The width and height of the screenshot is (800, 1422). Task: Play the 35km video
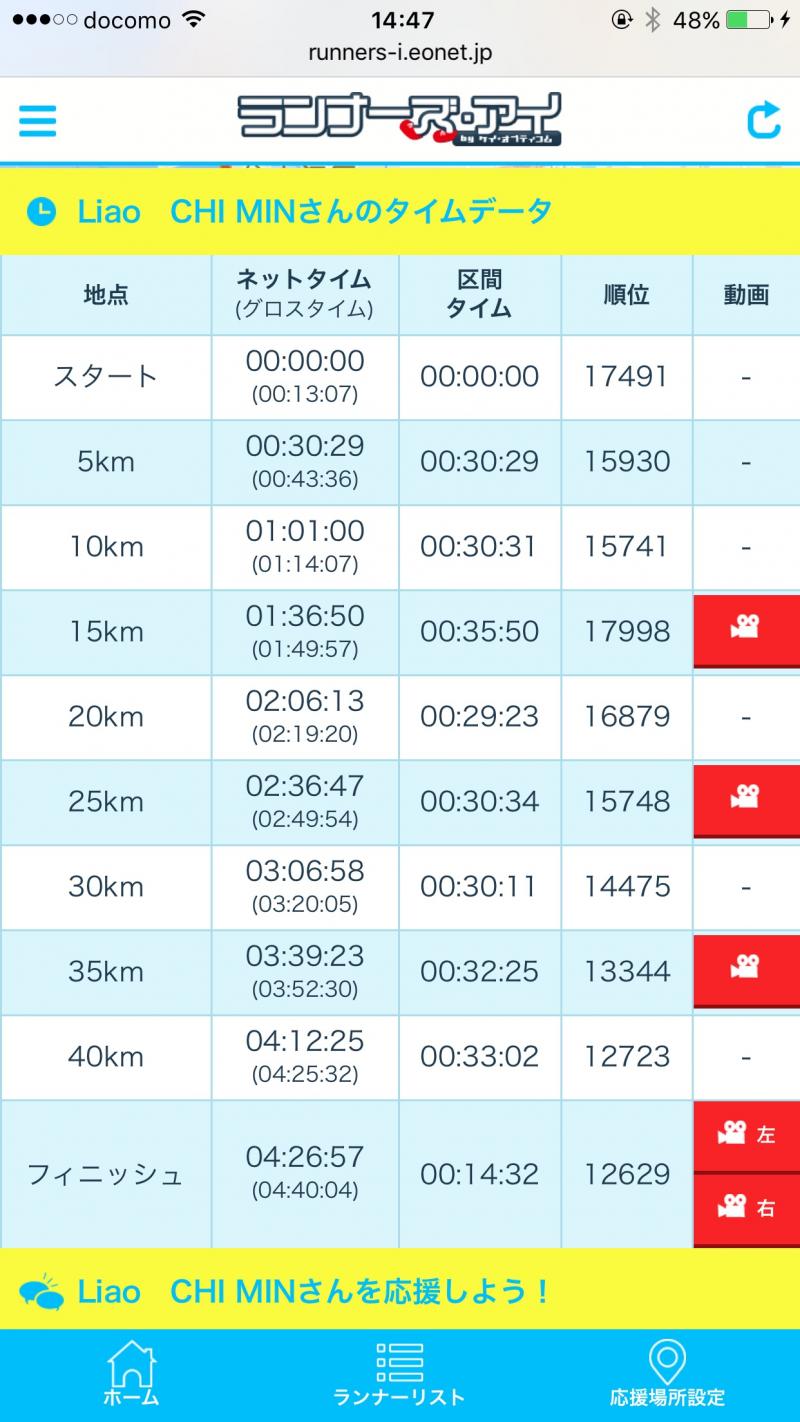pyautogui.click(x=746, y=970)
